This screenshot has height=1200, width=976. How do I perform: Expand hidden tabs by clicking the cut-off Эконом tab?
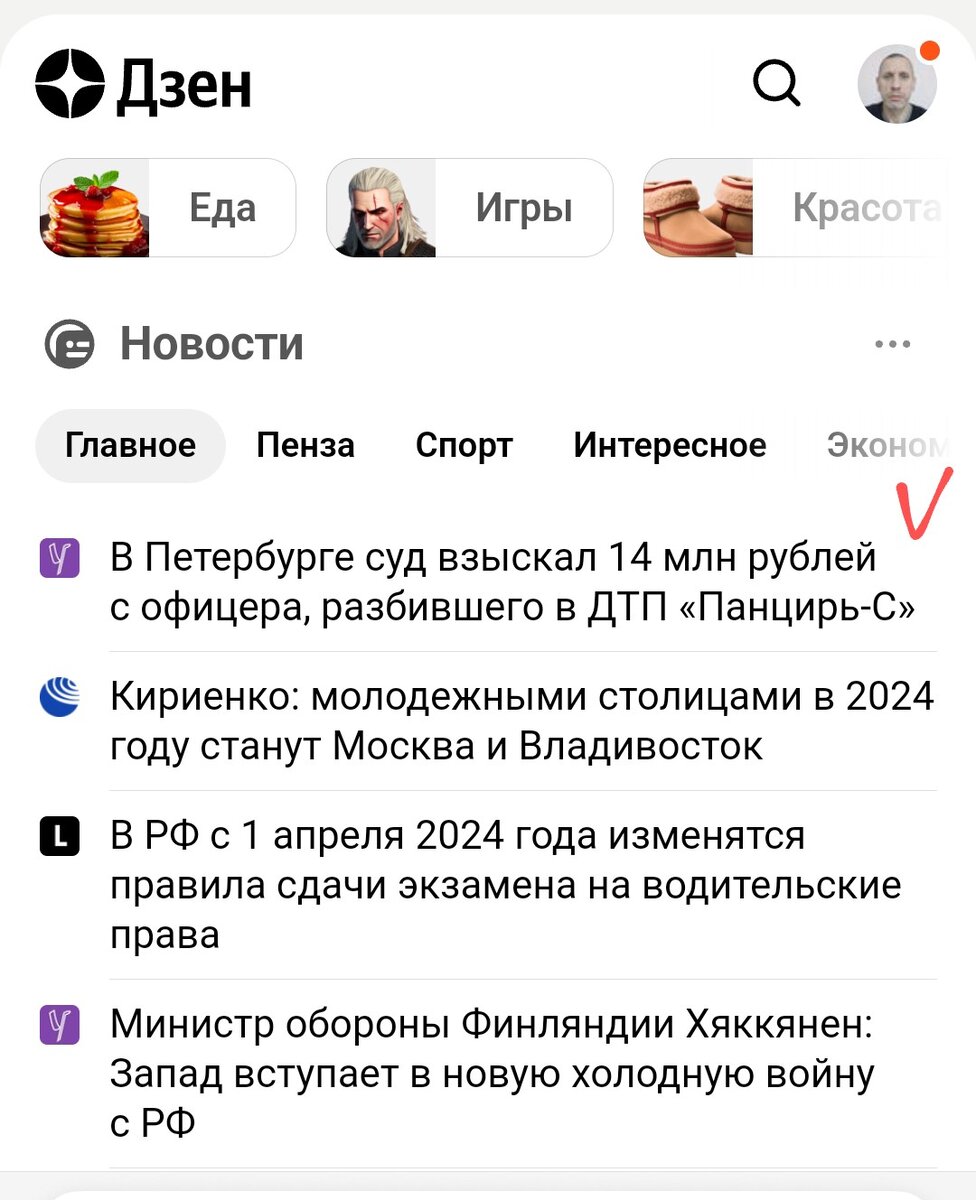(x=885, y=445)
